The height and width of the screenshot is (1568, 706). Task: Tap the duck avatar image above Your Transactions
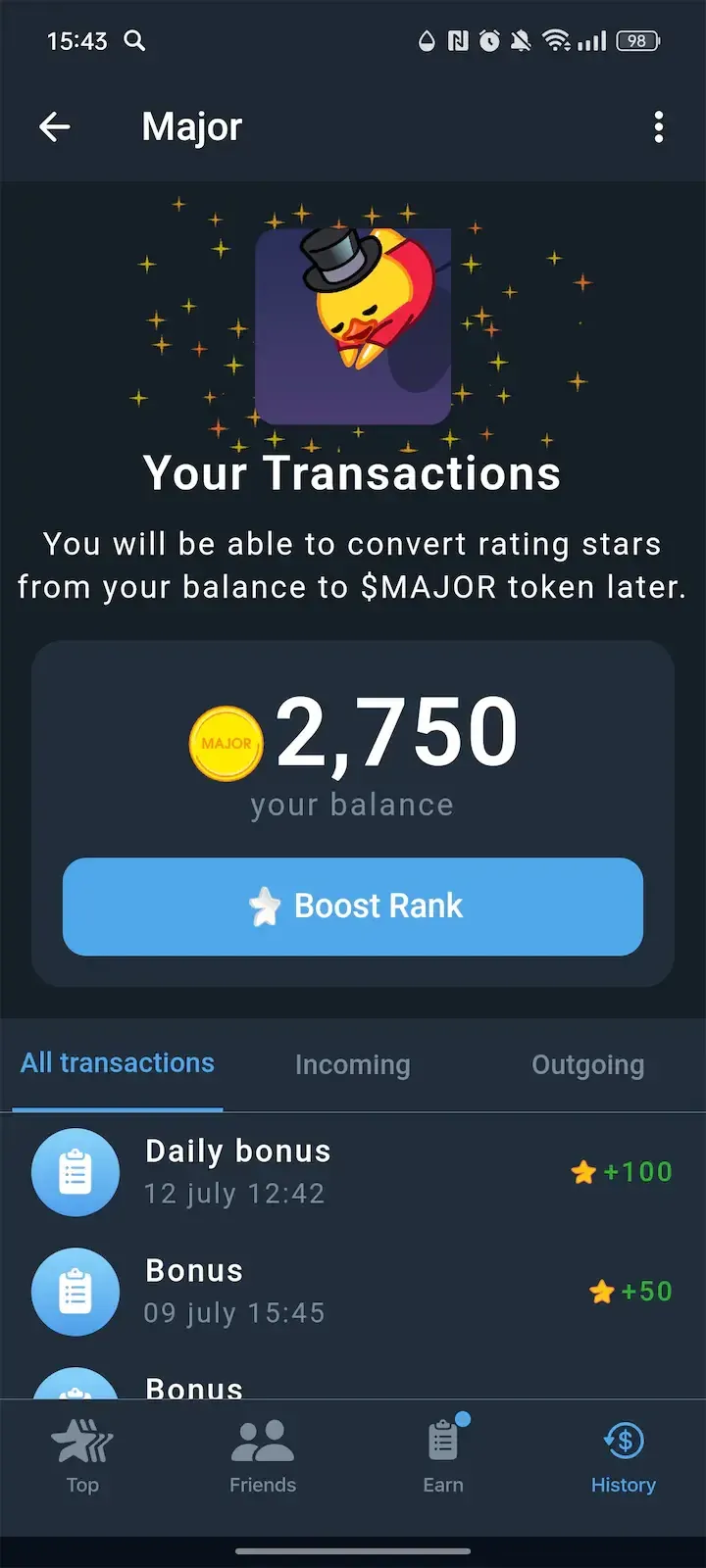point(353,325)
